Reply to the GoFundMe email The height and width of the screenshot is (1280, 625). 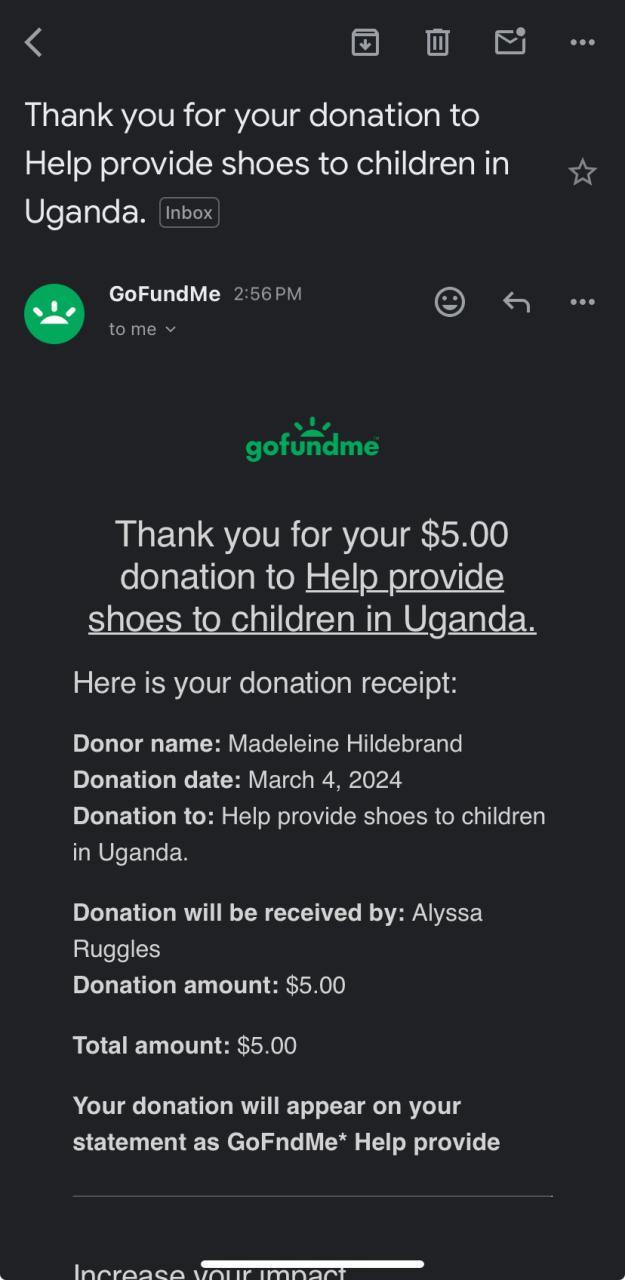[x=516, y=302]
